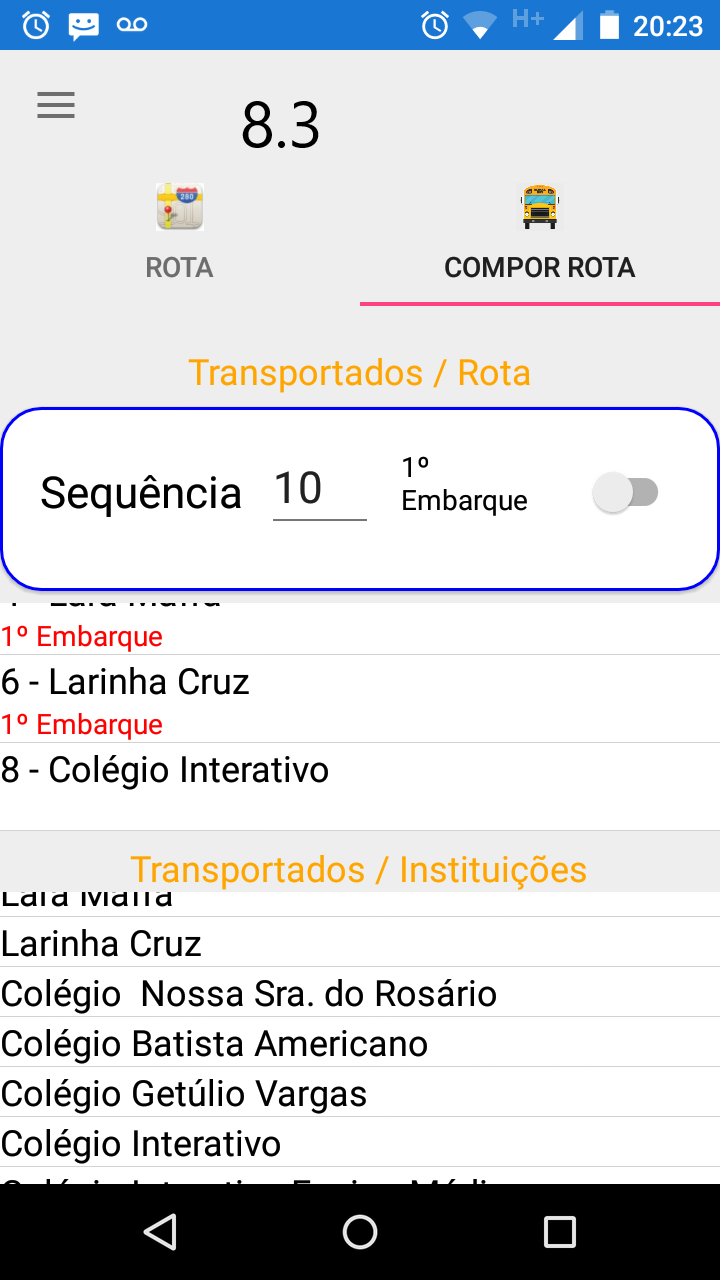Choose Larinha Cruz in the Instituições list
The width and height of the screenshot is (720, 1280).
[x=360, y=943]
